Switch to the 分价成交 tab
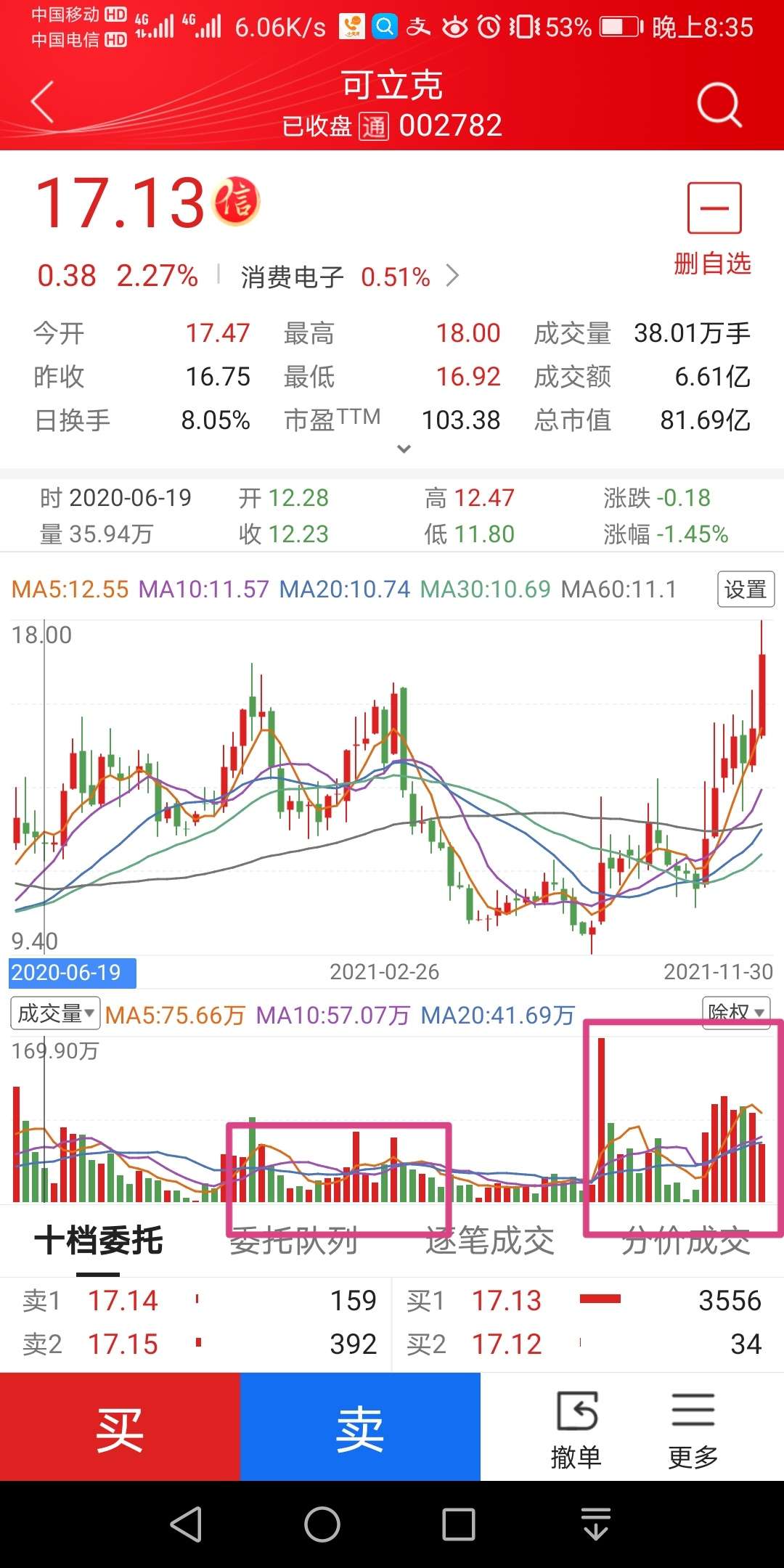 pyautogui.click(x=685, y=1241)
